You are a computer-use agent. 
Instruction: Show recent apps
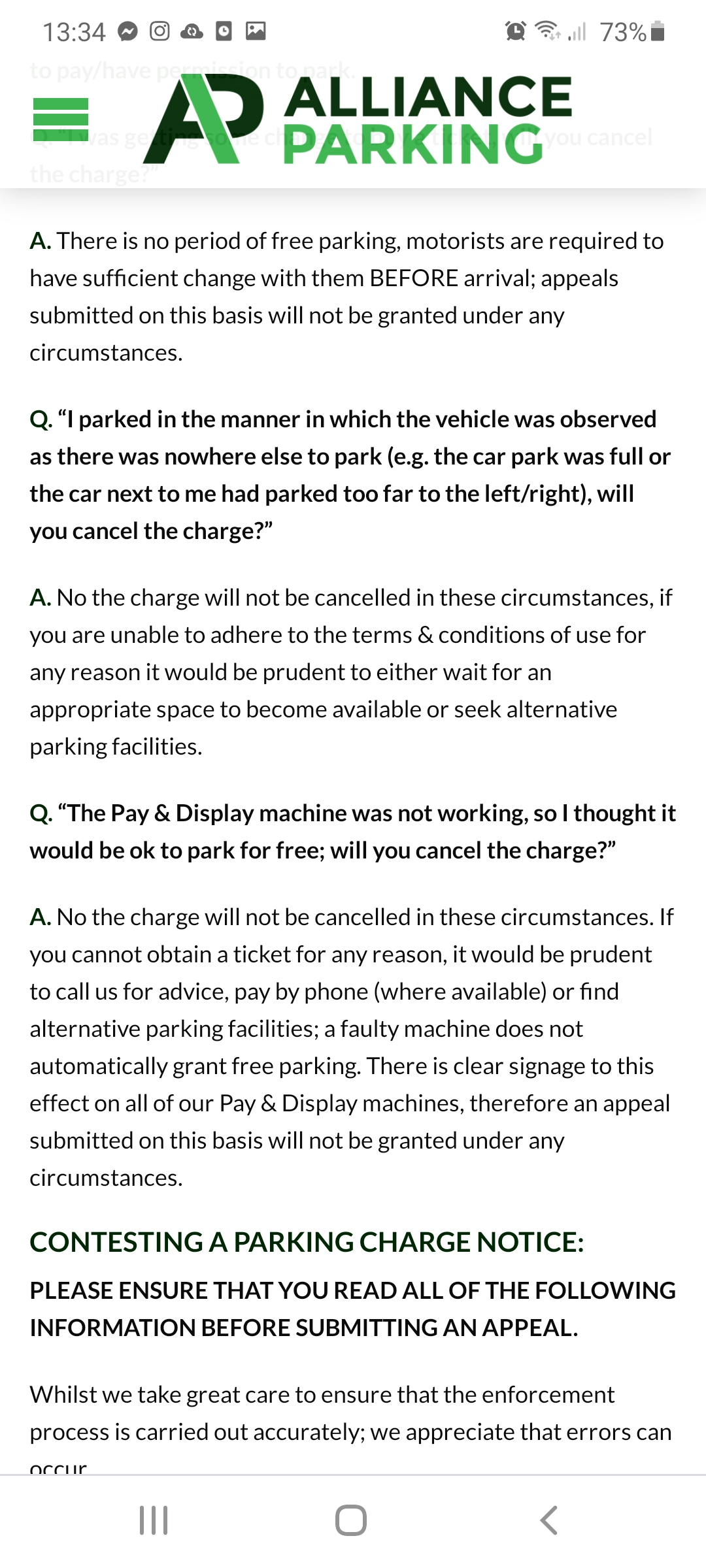click(154, 1520)
